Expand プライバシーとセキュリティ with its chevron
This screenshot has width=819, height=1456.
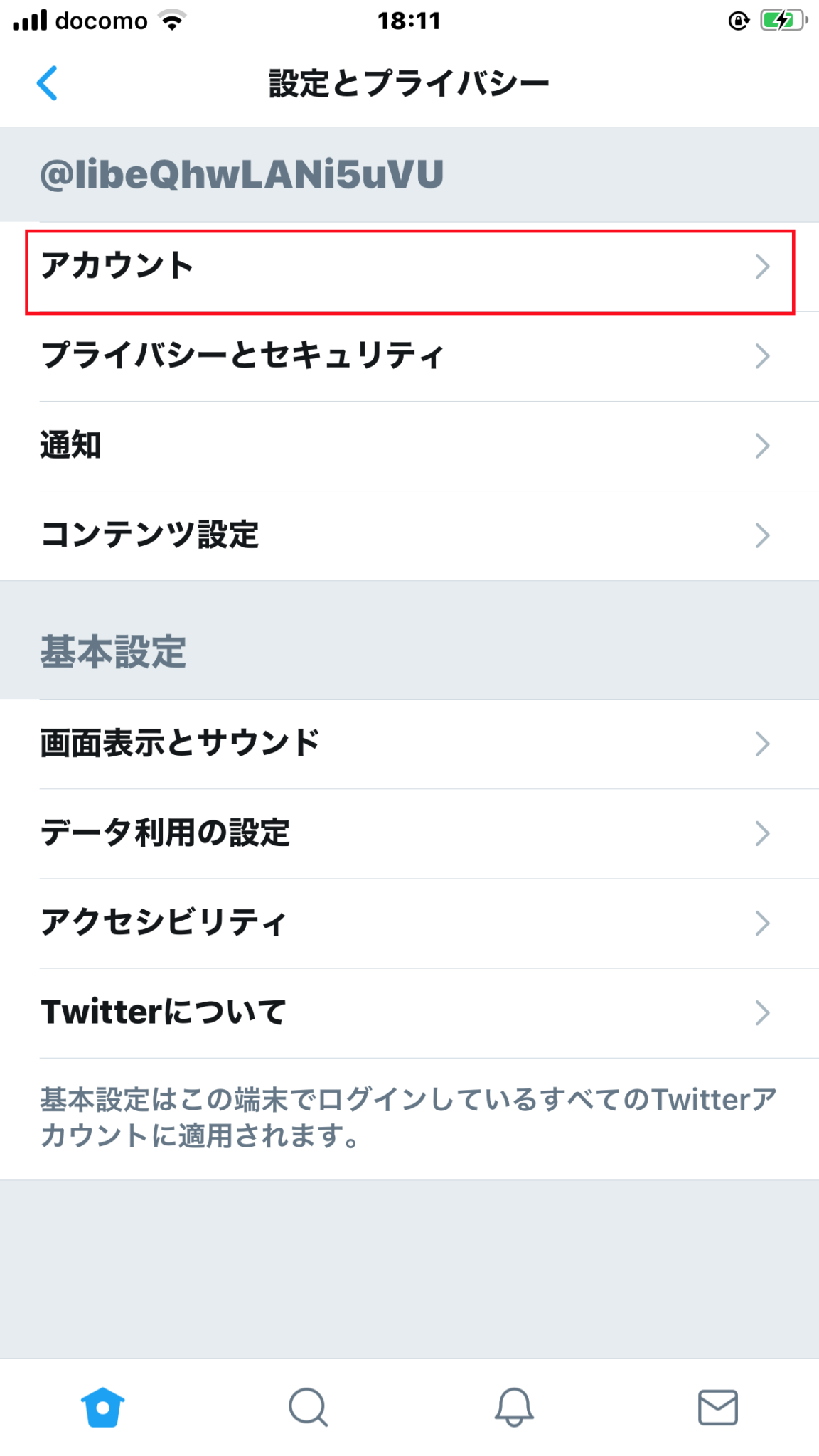coord(764,356)
